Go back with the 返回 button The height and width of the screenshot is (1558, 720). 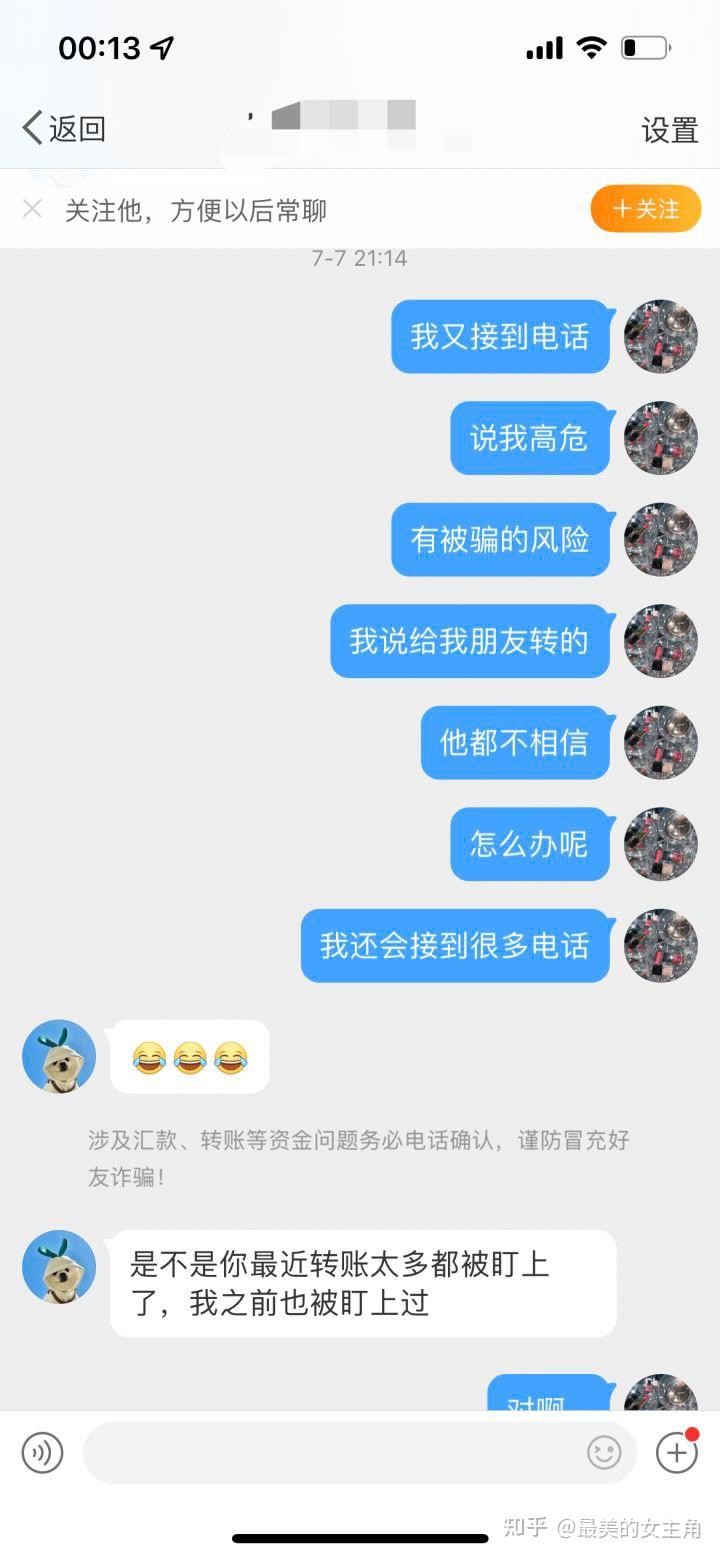[64, 129]
